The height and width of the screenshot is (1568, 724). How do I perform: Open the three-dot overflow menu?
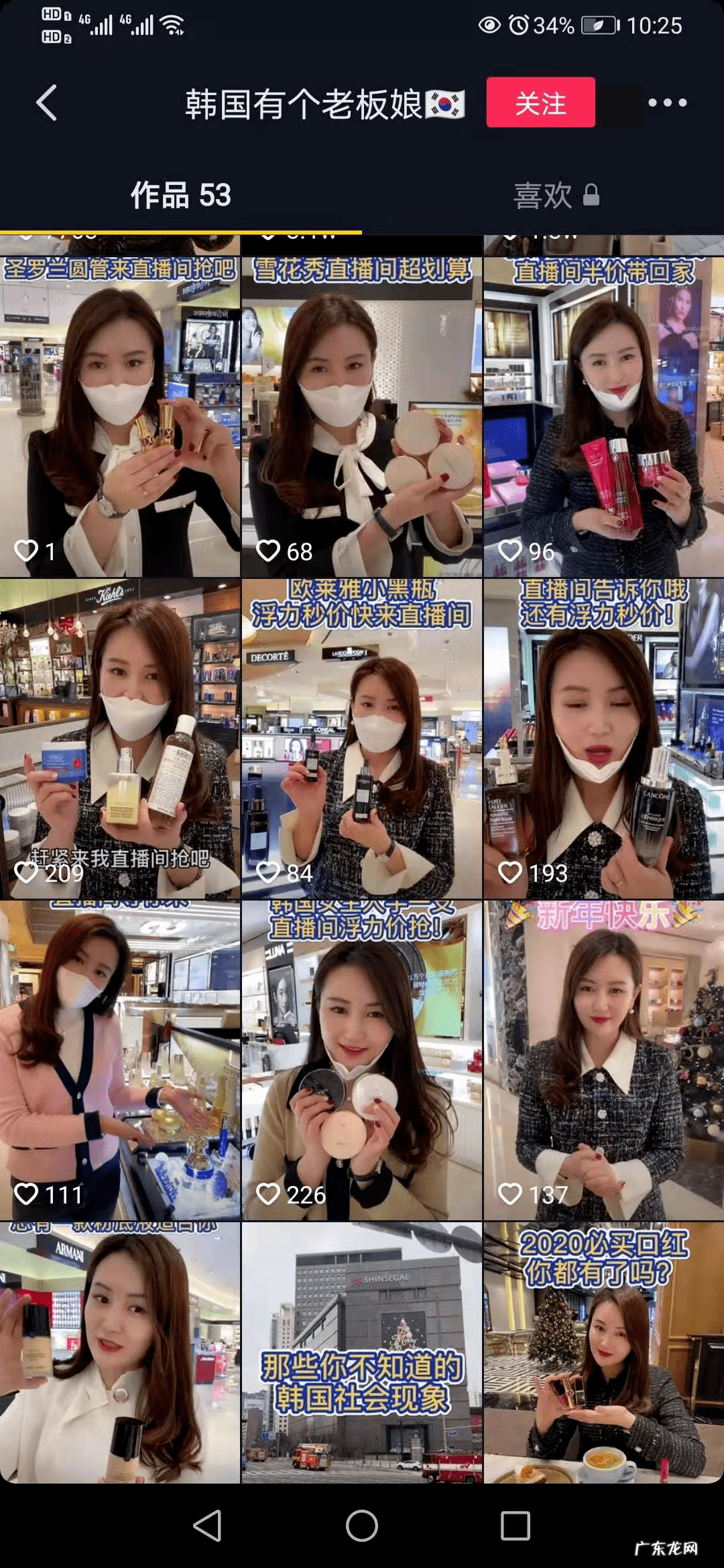coord(667,103)
